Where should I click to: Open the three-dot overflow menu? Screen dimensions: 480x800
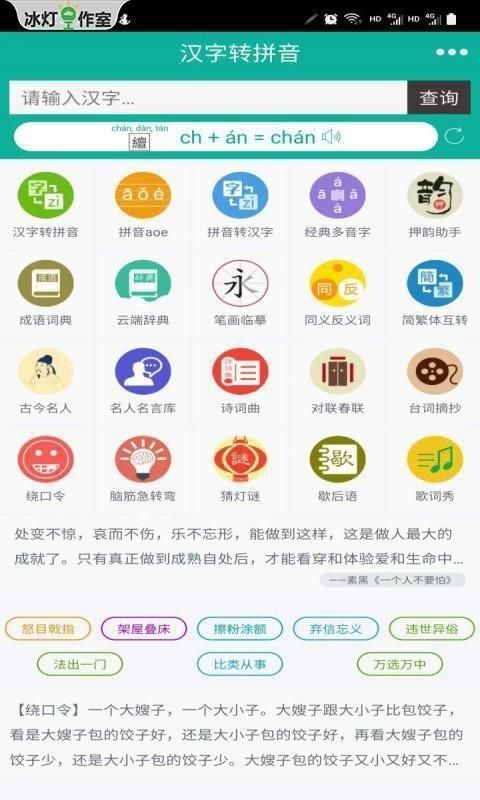pyautogui.click(x=451, y=52)
